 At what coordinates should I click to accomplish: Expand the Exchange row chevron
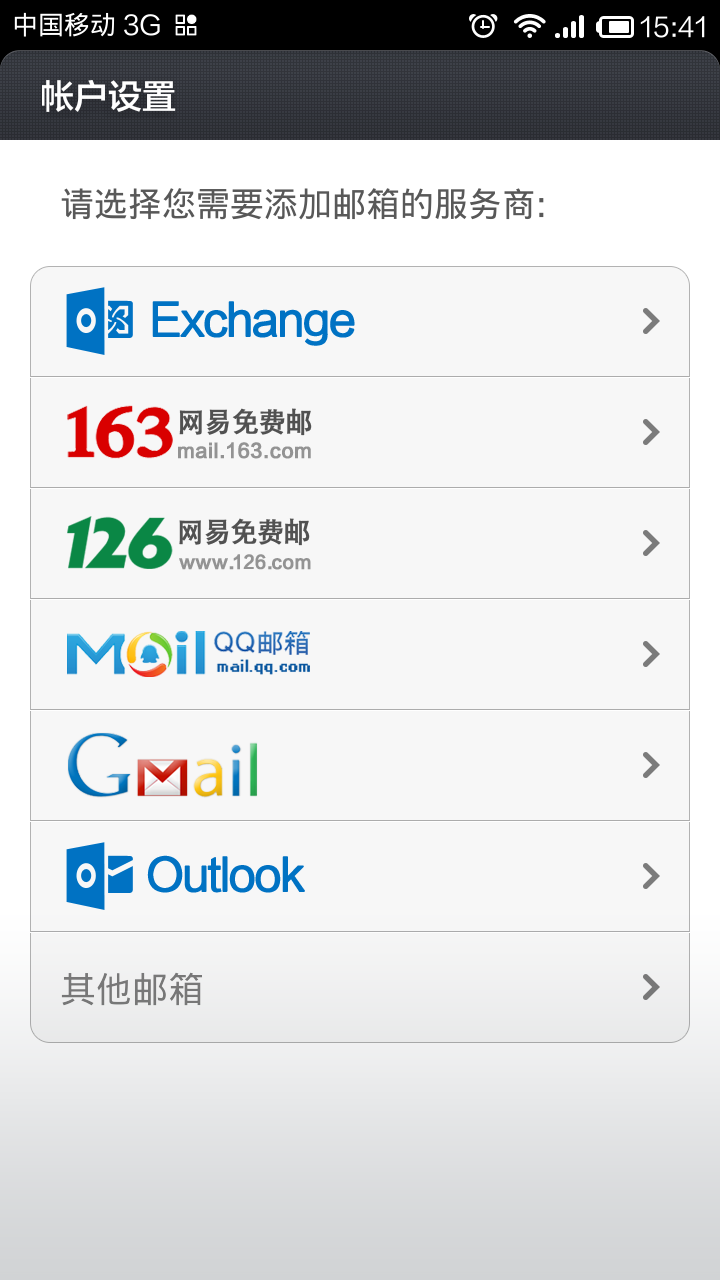(651, 321)
